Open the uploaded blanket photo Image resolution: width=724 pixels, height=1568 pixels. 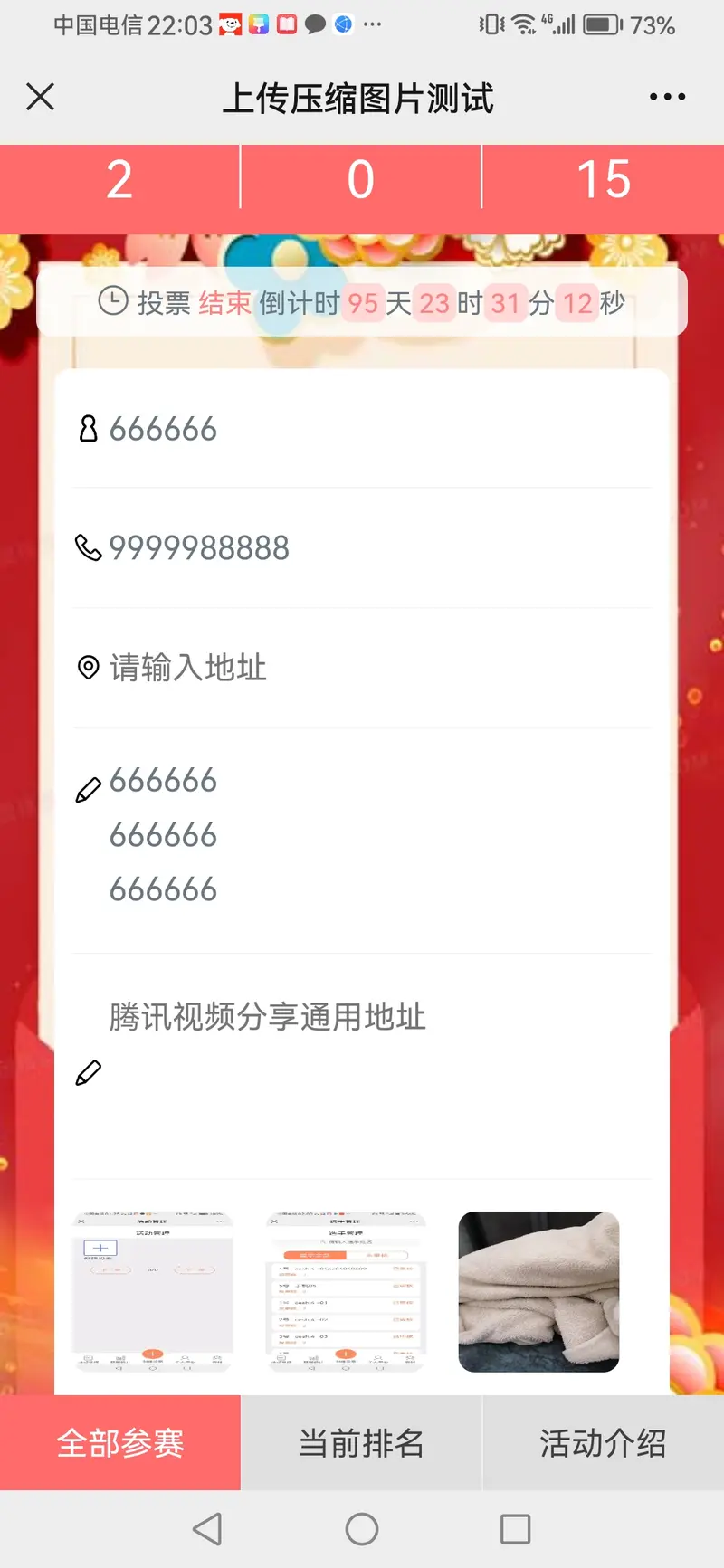538,1292
